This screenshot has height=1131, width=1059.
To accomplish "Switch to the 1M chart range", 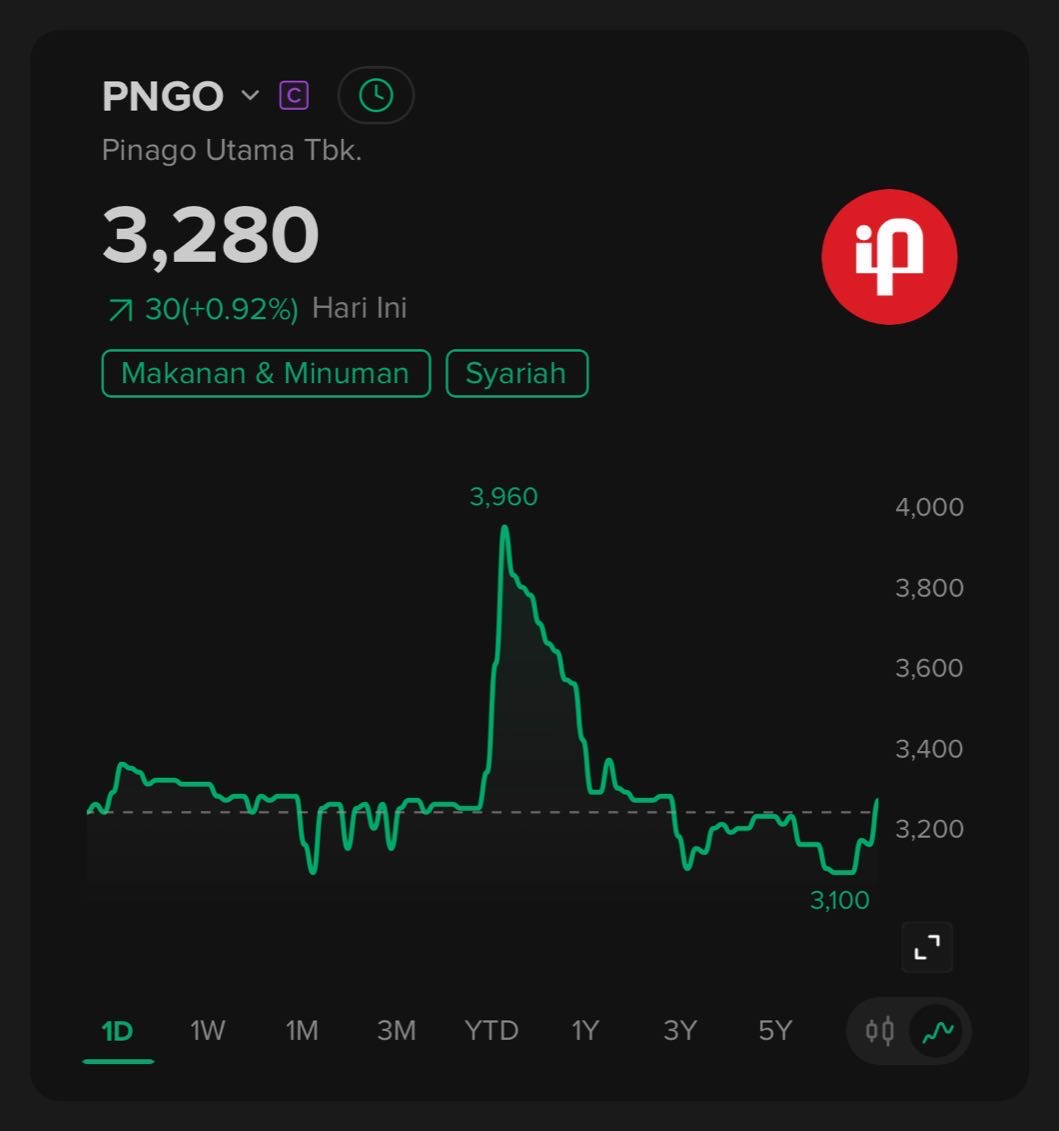I will pyautogui.click(x=301, y=1031).
